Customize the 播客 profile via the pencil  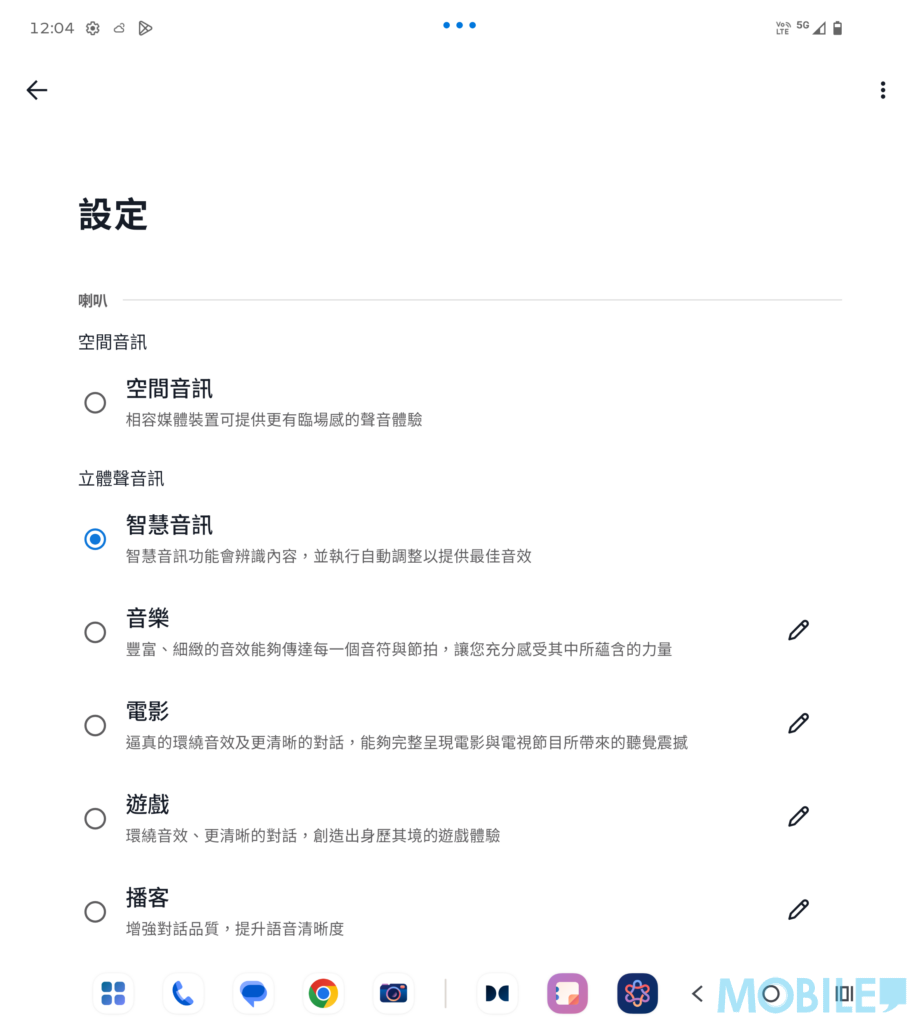pyautogui.click(x=798, y=910)
